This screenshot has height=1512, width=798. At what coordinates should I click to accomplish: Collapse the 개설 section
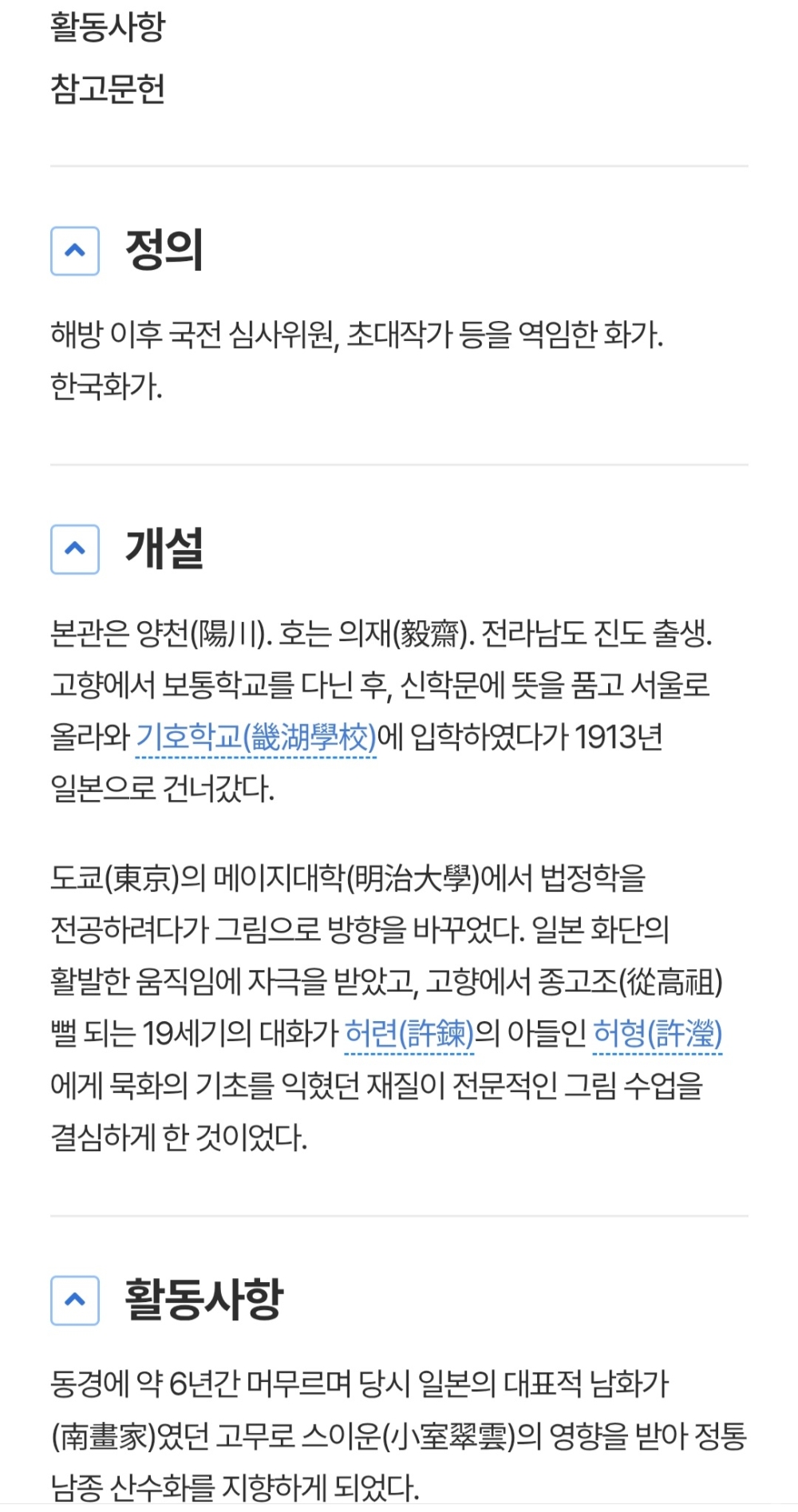[75, 549]
